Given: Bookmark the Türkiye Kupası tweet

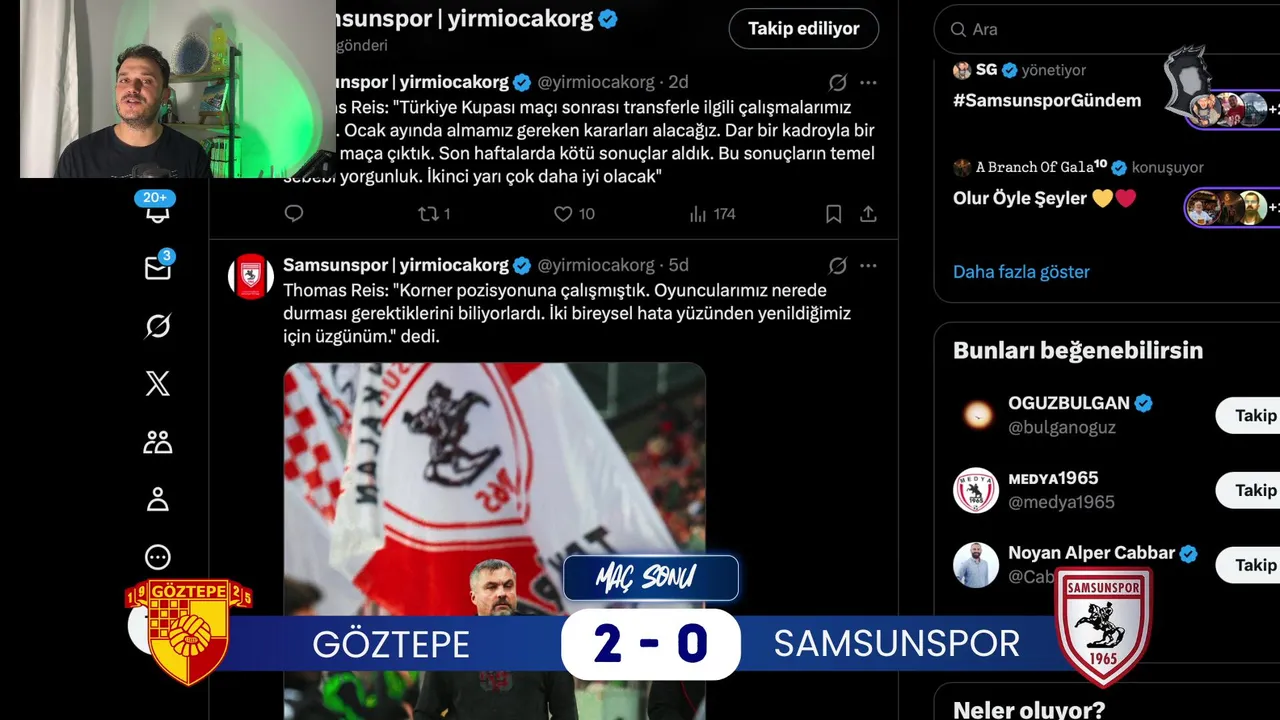Looking at the screenshot, I should 833,213.
